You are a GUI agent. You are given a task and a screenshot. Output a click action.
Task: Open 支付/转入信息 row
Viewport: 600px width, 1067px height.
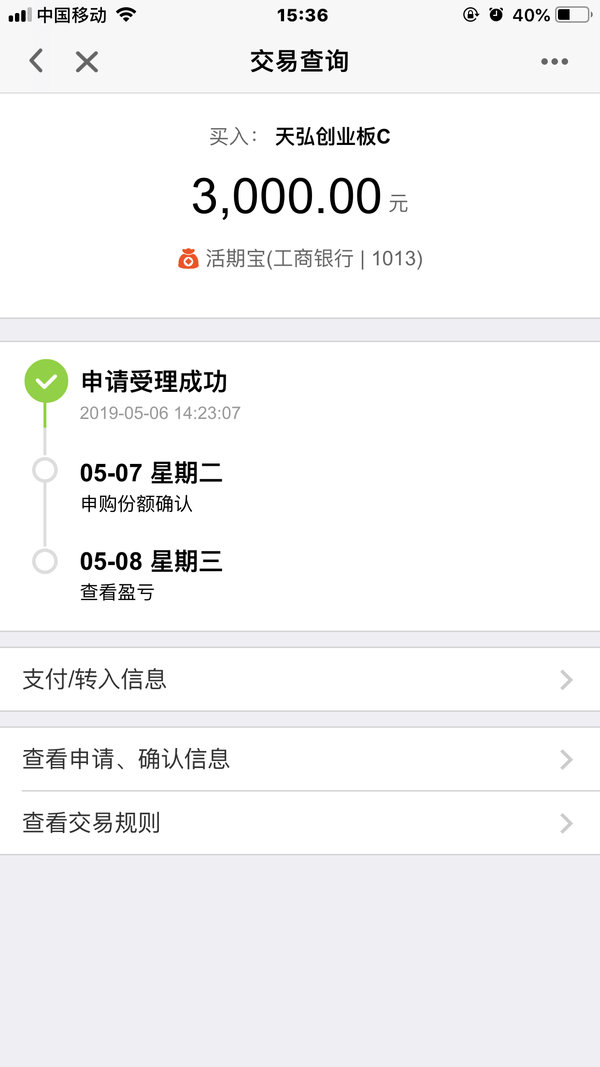300,679
